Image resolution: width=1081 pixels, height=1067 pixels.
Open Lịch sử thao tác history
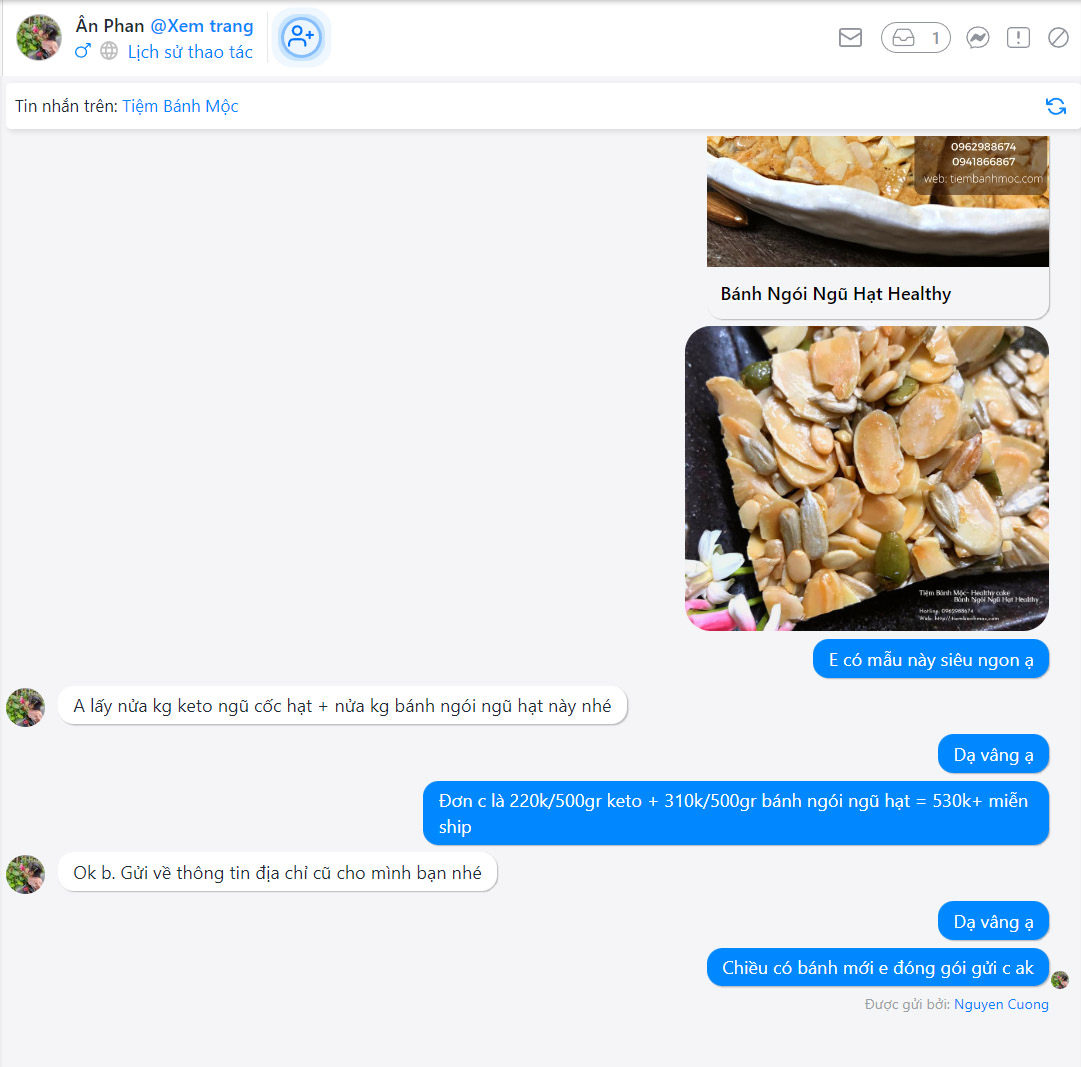[x=189, y=52]
